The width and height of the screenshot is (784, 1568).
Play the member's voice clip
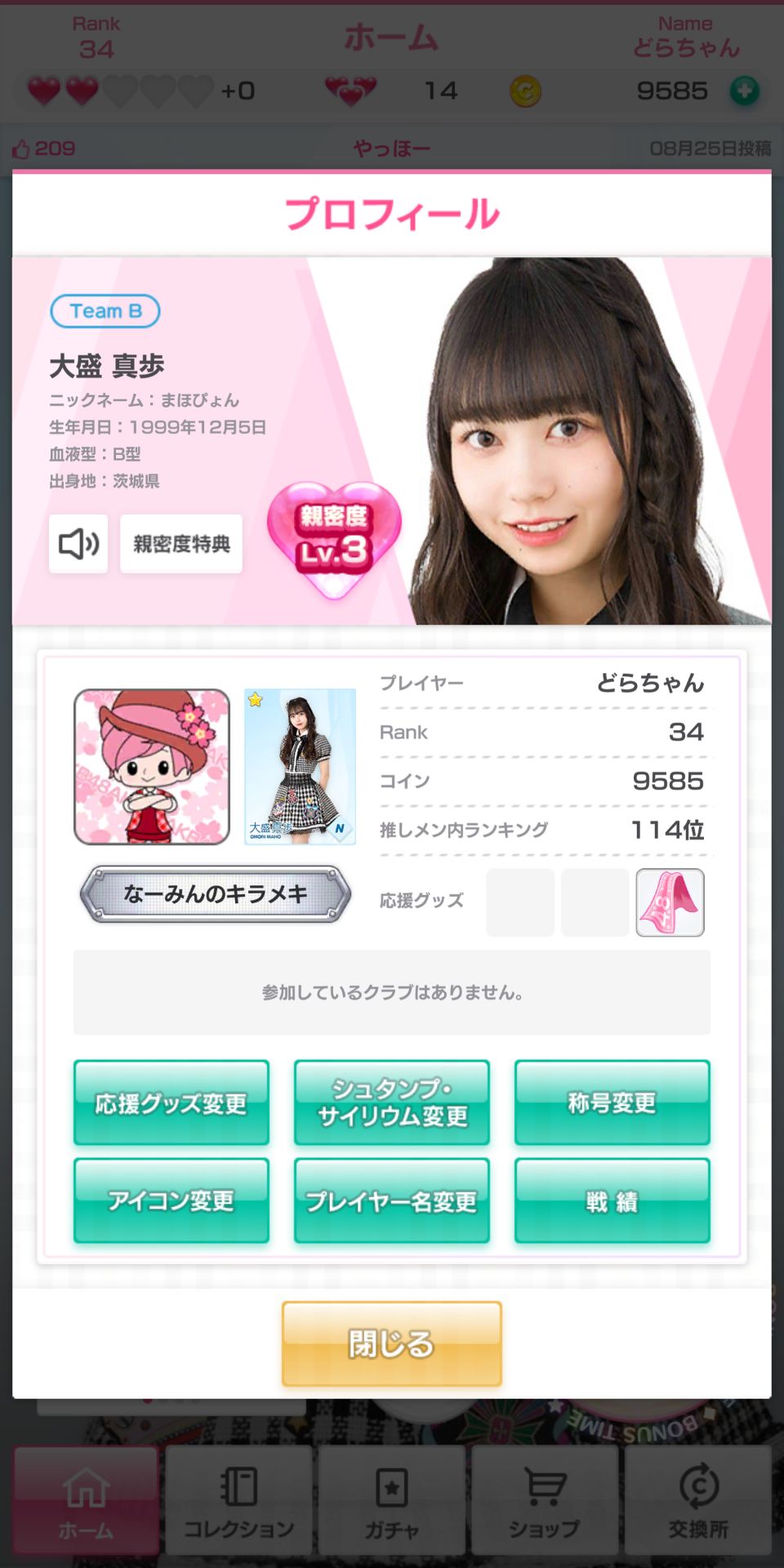click(x=78, y=544)
